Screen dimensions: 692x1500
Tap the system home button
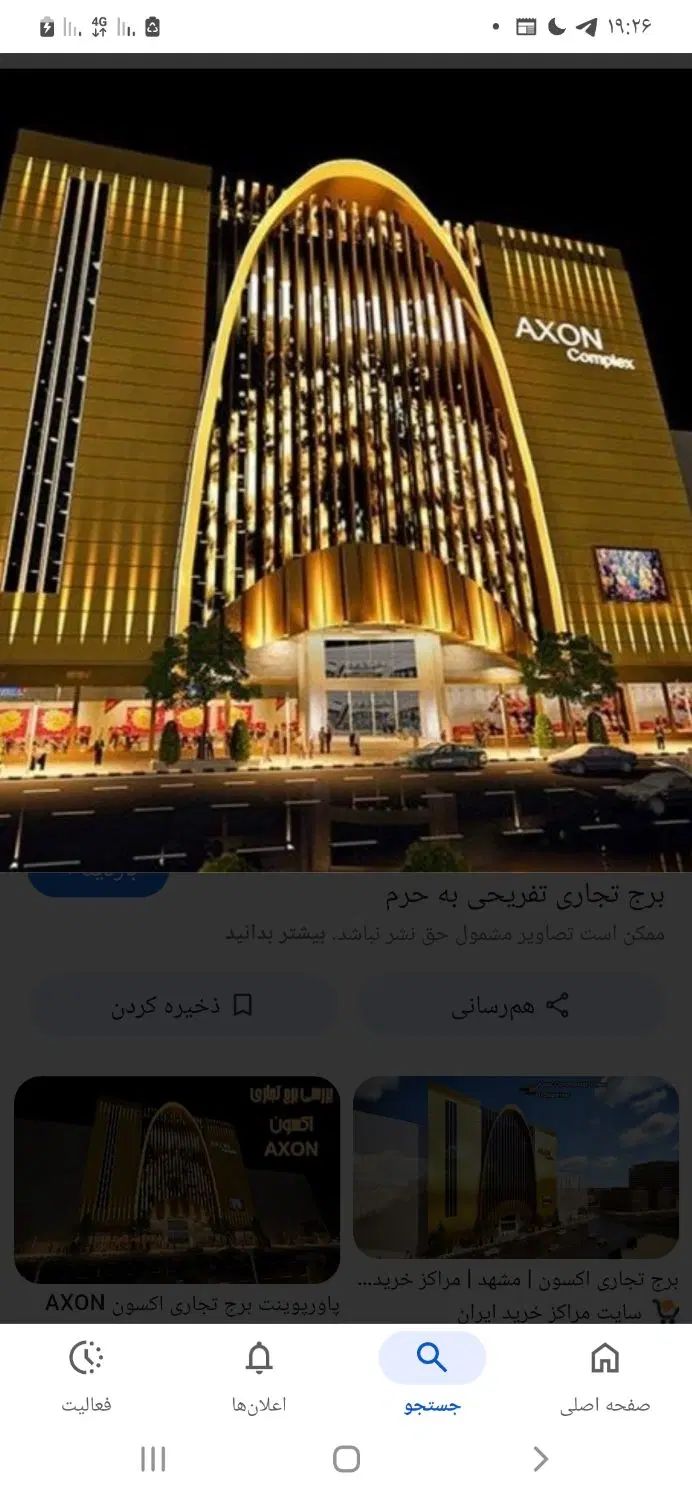coord(346,1459)
